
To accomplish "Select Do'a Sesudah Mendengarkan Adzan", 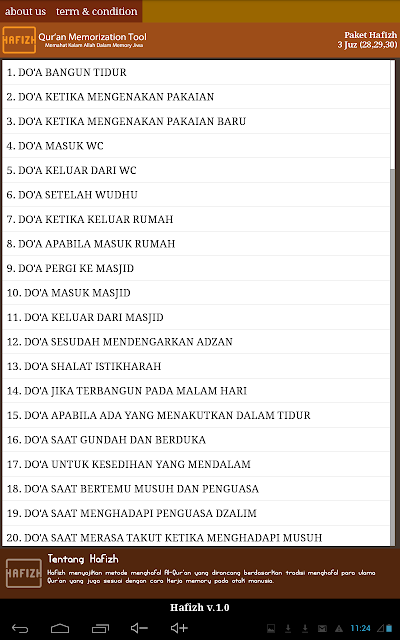I will [x=196, y=342].
